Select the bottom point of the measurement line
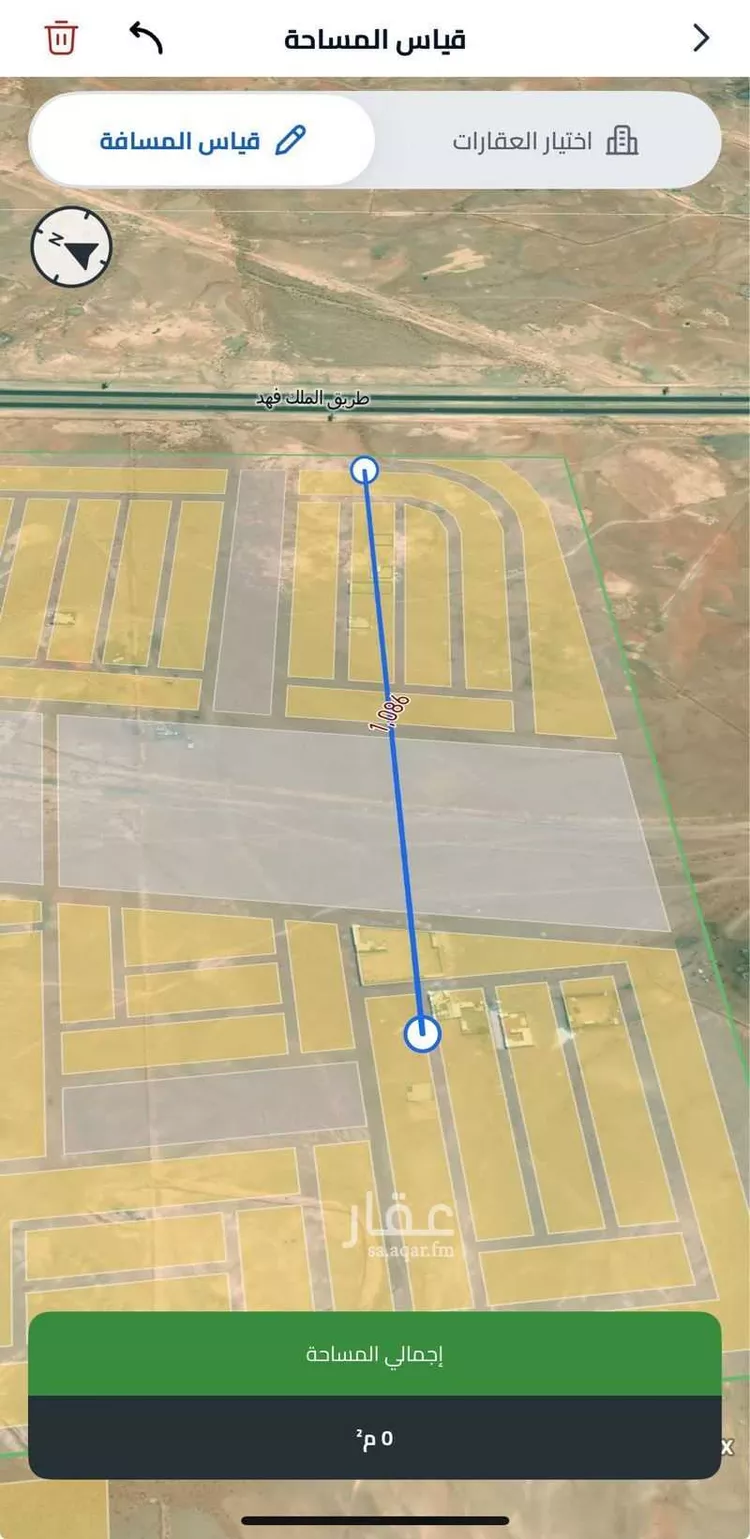 pos(423,1034)
